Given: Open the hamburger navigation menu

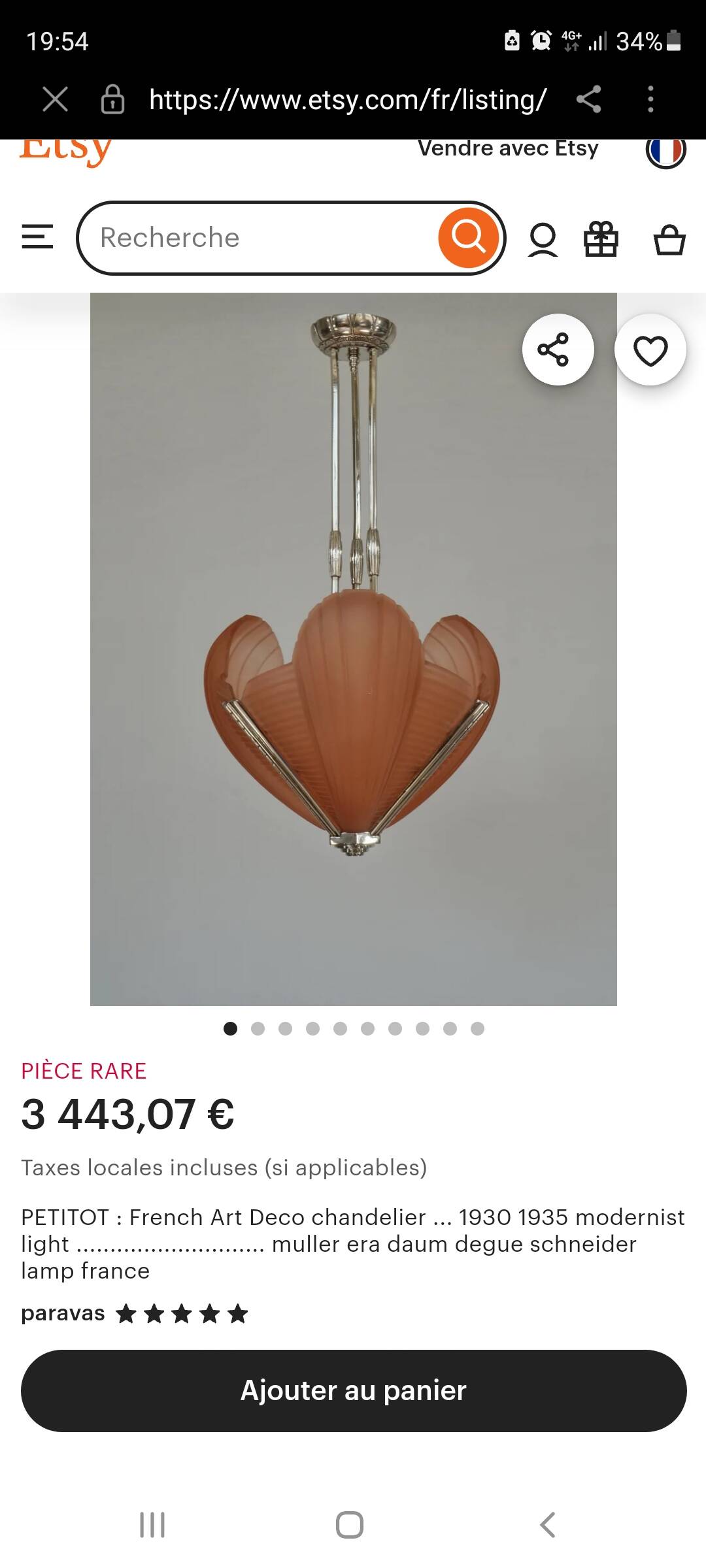Looking at the screenshot, I should tap(37, 238).
